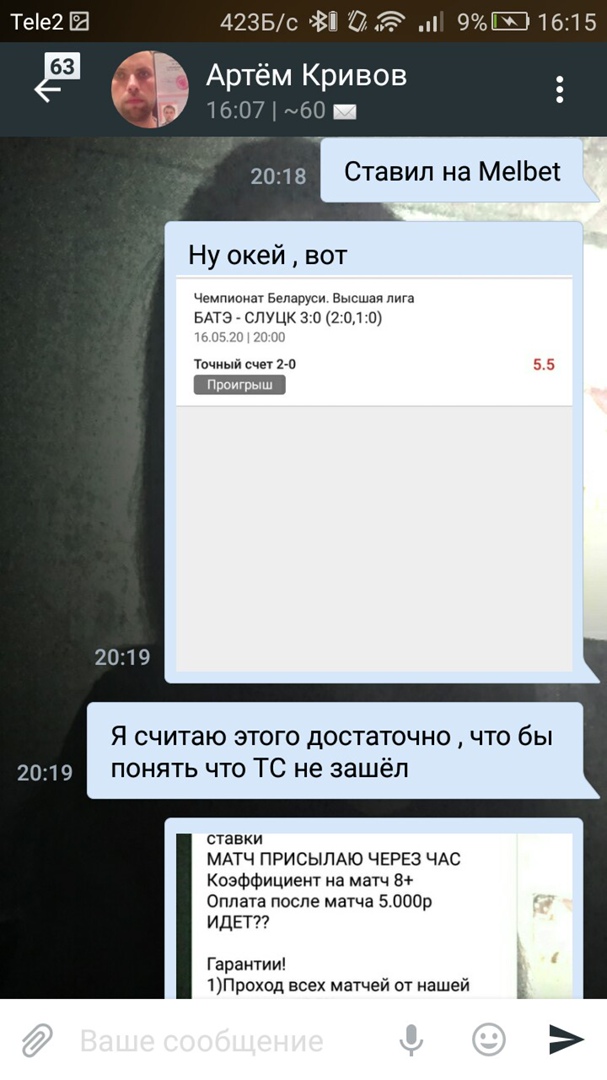Attach a file with the paperclip
The width and height of the screenshot is (607, 1080).
(x=37, y=1040)
